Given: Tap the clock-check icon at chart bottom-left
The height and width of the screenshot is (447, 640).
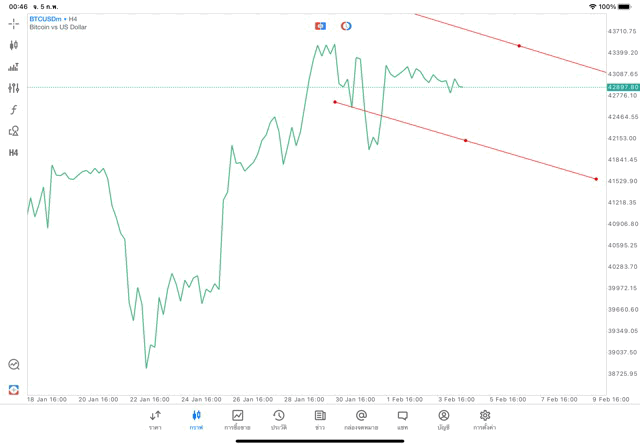Looking at the screenshot, I should pos(14,365).
